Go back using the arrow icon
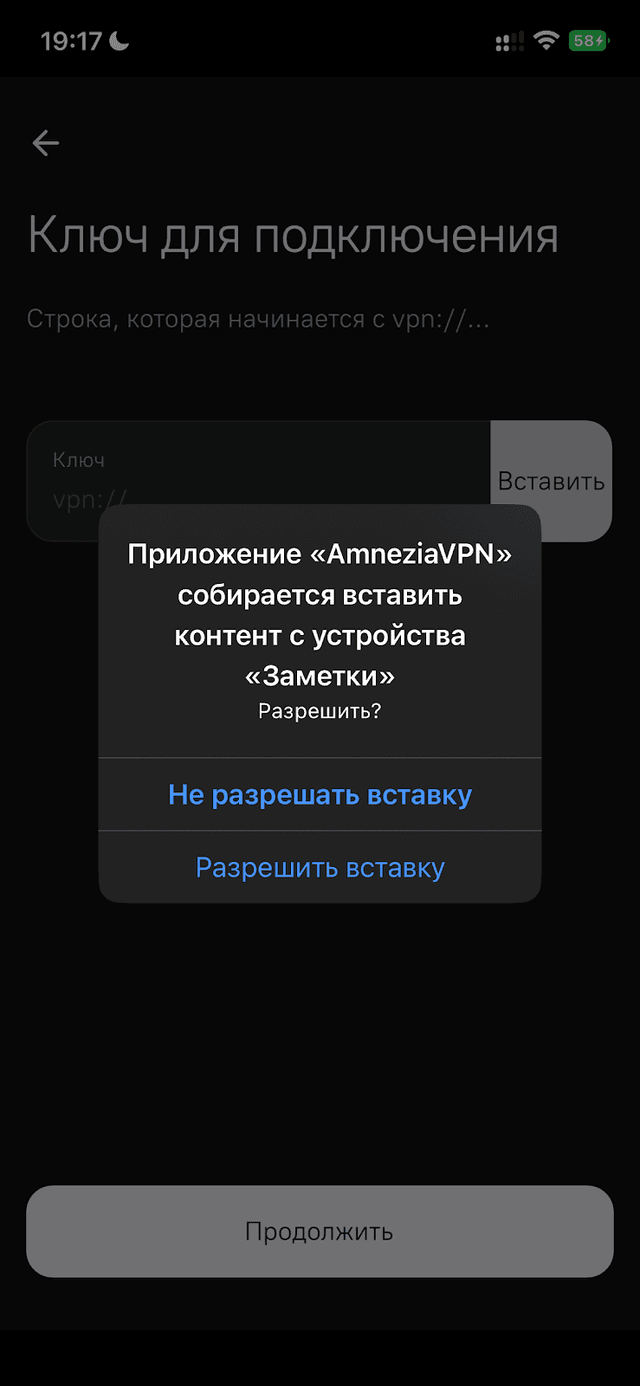Viewport: 640px width, 1386px height. [x=46, y=143]
